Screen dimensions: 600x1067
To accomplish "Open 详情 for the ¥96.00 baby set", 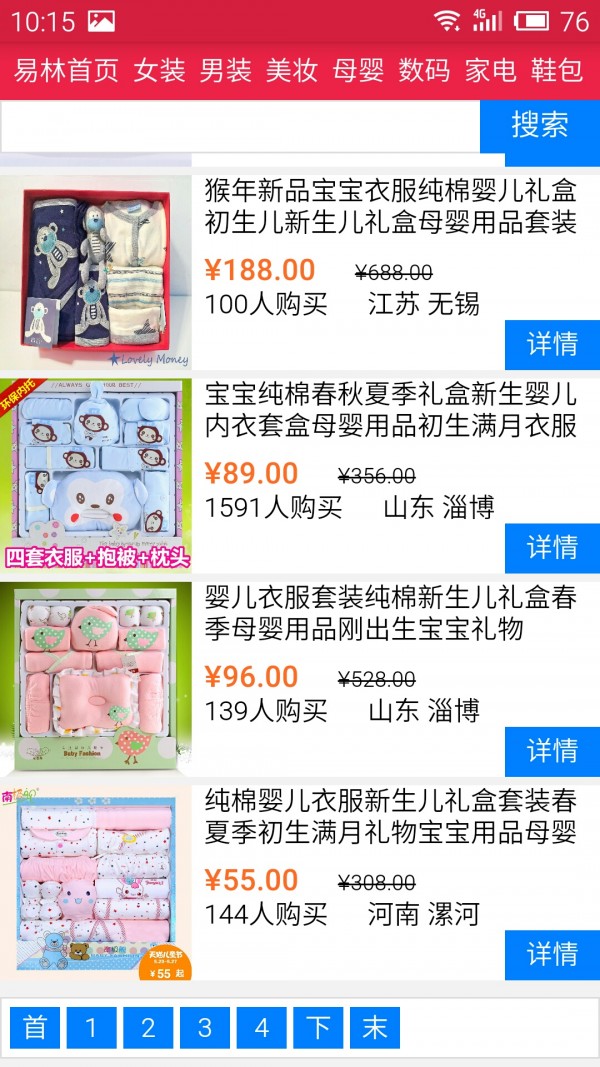I will coord(552,751).
